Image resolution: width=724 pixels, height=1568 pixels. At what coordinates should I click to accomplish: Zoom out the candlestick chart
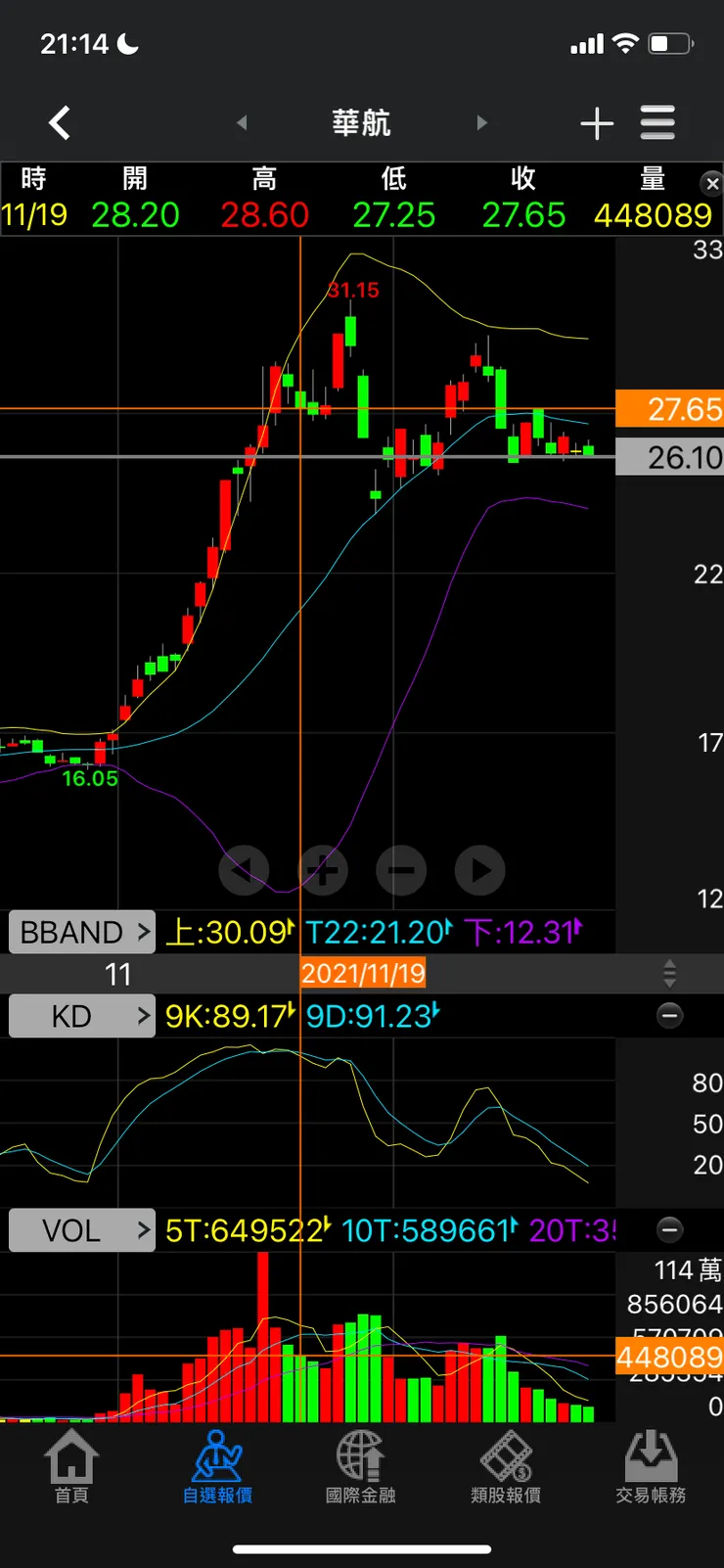pyautogui.click(x=401, y=870)
